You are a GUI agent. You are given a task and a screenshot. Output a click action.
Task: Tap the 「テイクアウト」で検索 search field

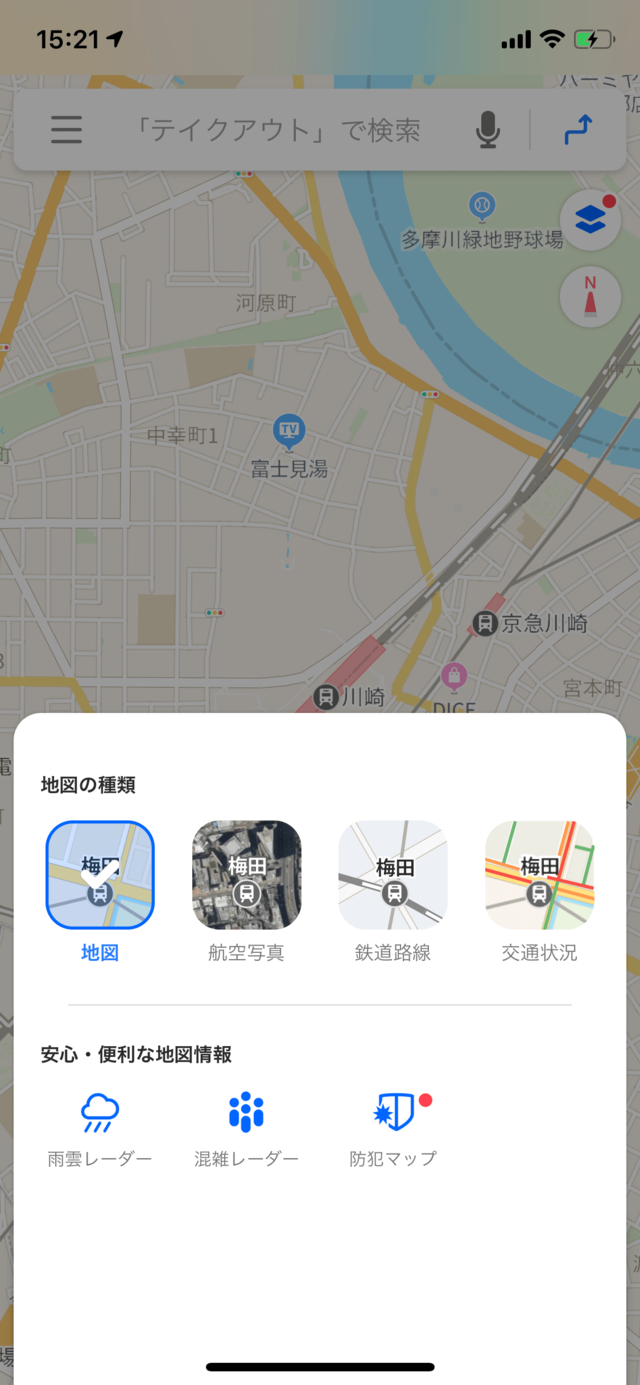278,130
